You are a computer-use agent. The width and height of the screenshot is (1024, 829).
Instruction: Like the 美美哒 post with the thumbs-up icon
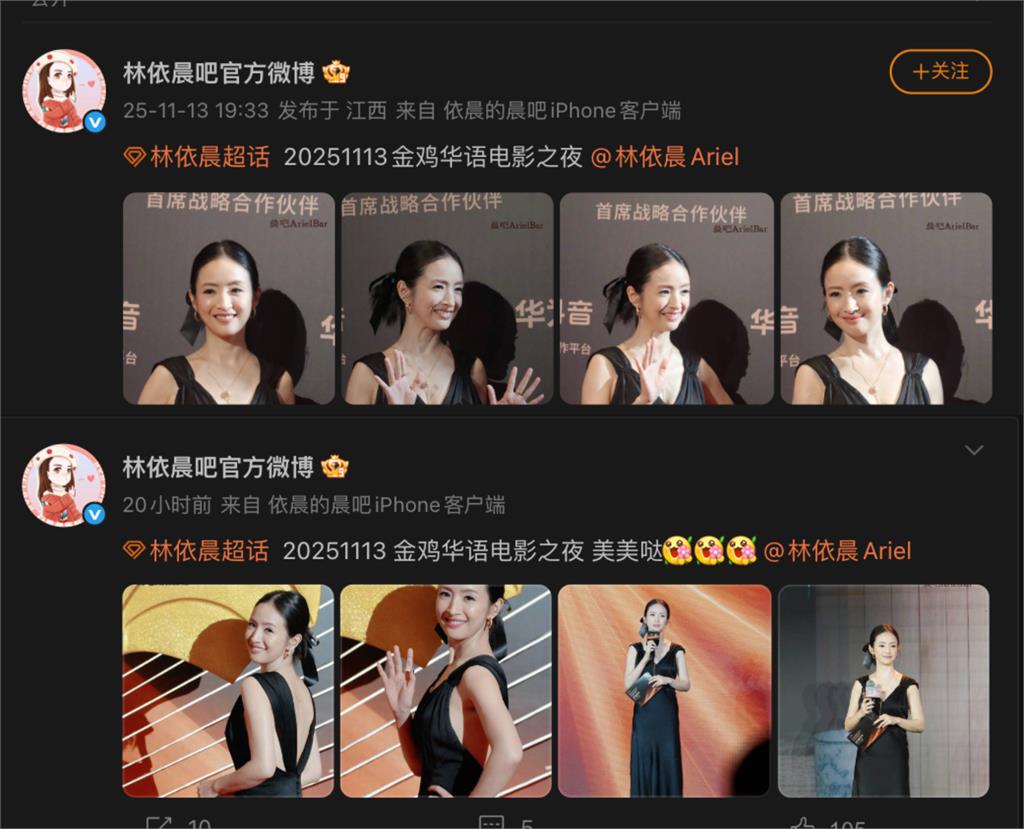coord(802,823)
